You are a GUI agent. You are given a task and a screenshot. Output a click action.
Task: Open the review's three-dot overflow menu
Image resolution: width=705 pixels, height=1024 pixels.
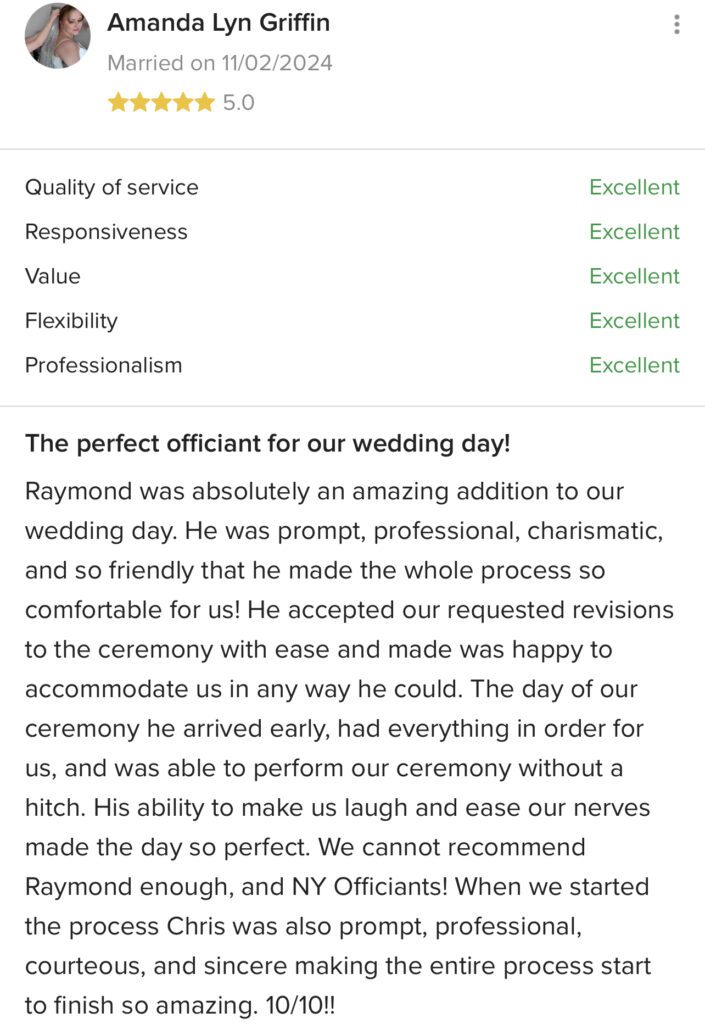coord(677,25)
